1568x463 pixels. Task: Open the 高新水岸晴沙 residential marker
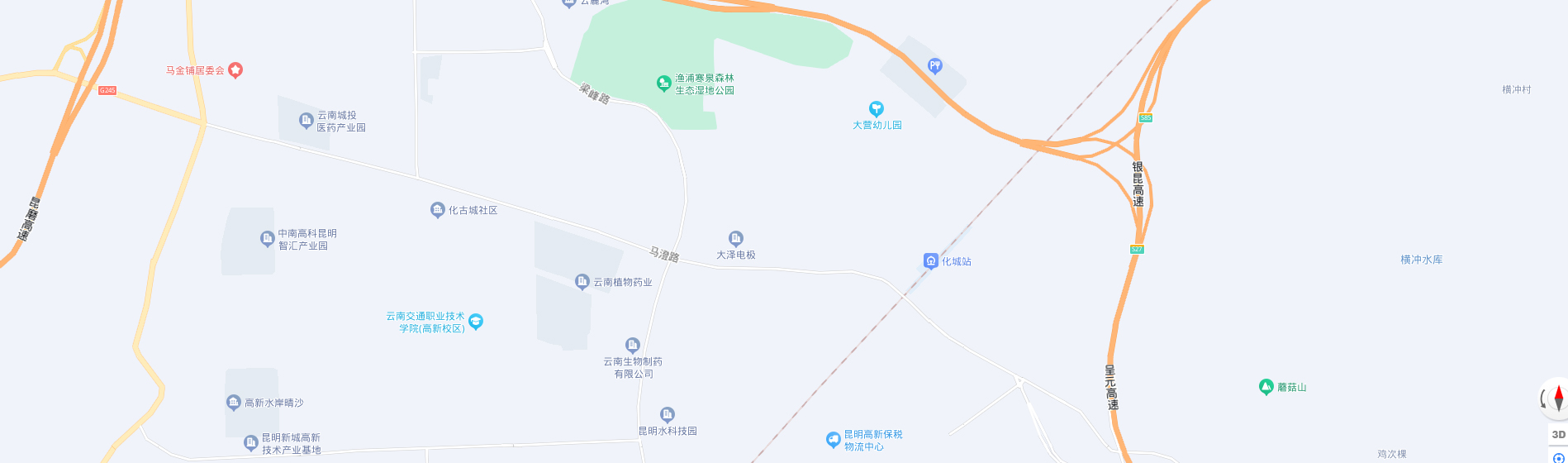[x=234, y=403]
